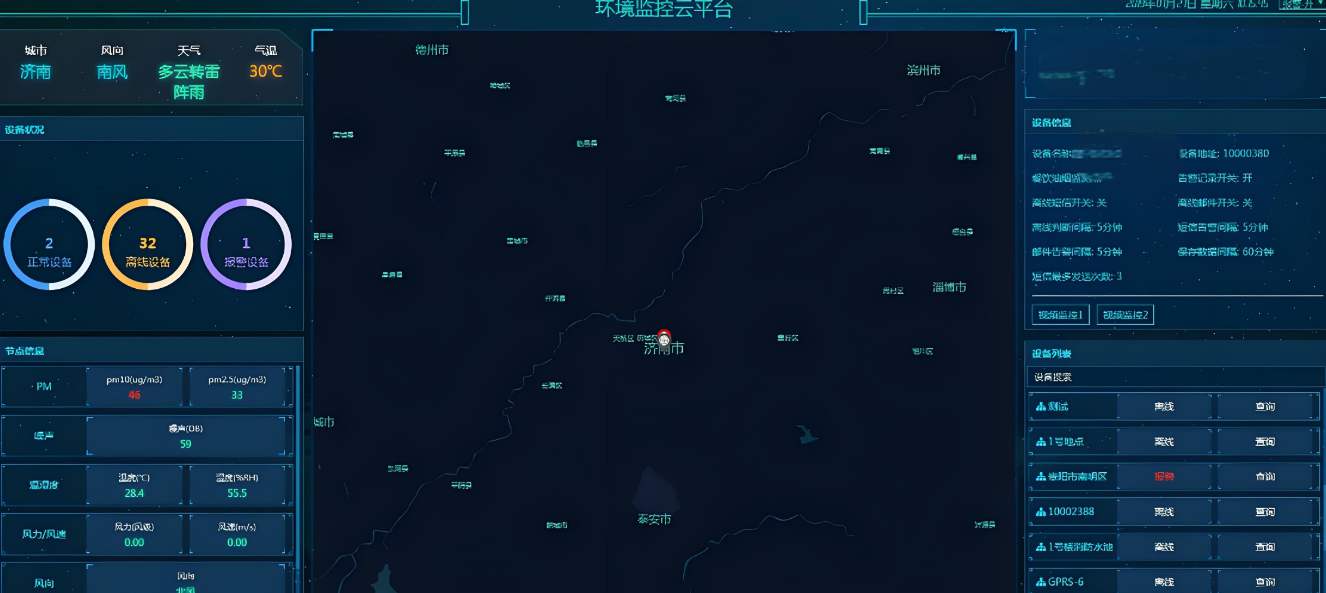Viewport: 1326px width, 593px height.
Task: Query the 1号地点 device
Action: (x=1264, y=441)
